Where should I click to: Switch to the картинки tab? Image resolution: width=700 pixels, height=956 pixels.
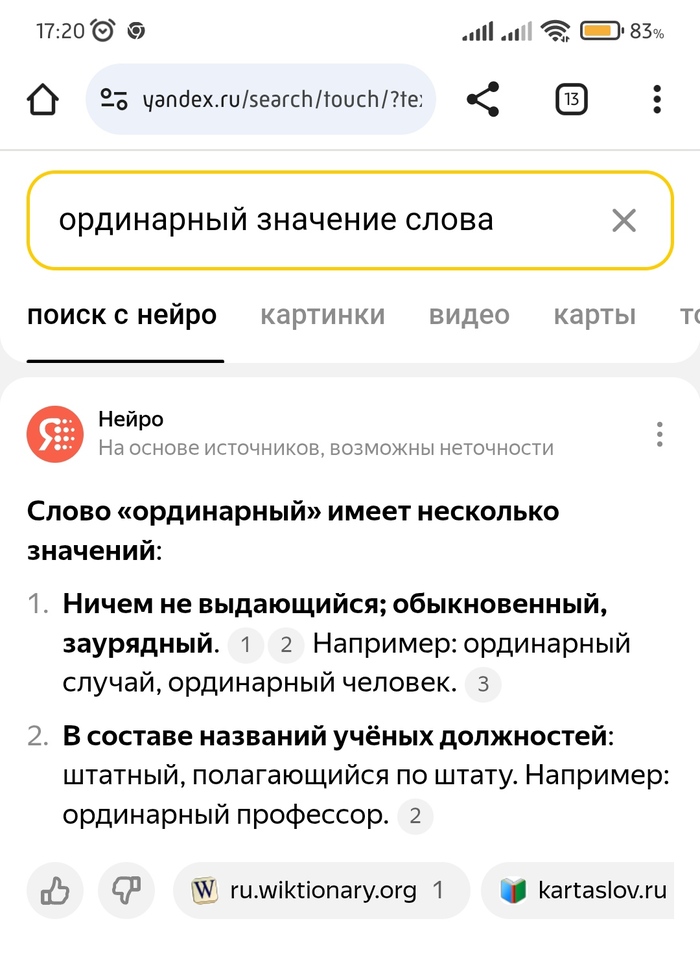322,316
